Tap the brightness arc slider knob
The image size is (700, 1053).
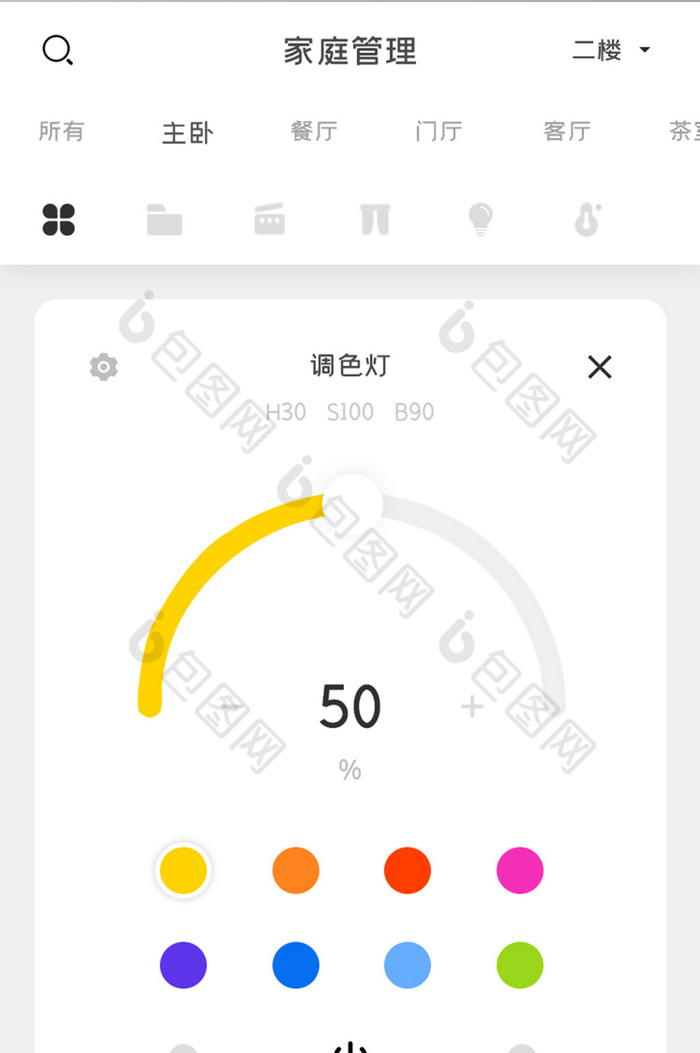point(352,500)
